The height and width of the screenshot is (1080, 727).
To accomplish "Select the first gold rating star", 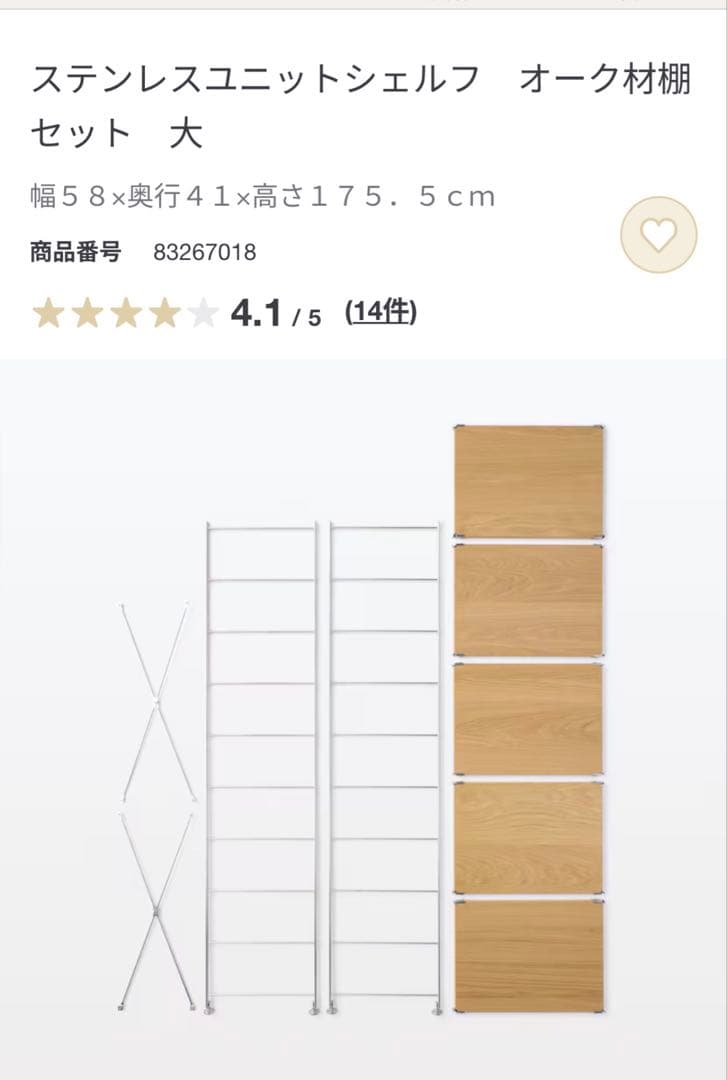I will [48, 315].
